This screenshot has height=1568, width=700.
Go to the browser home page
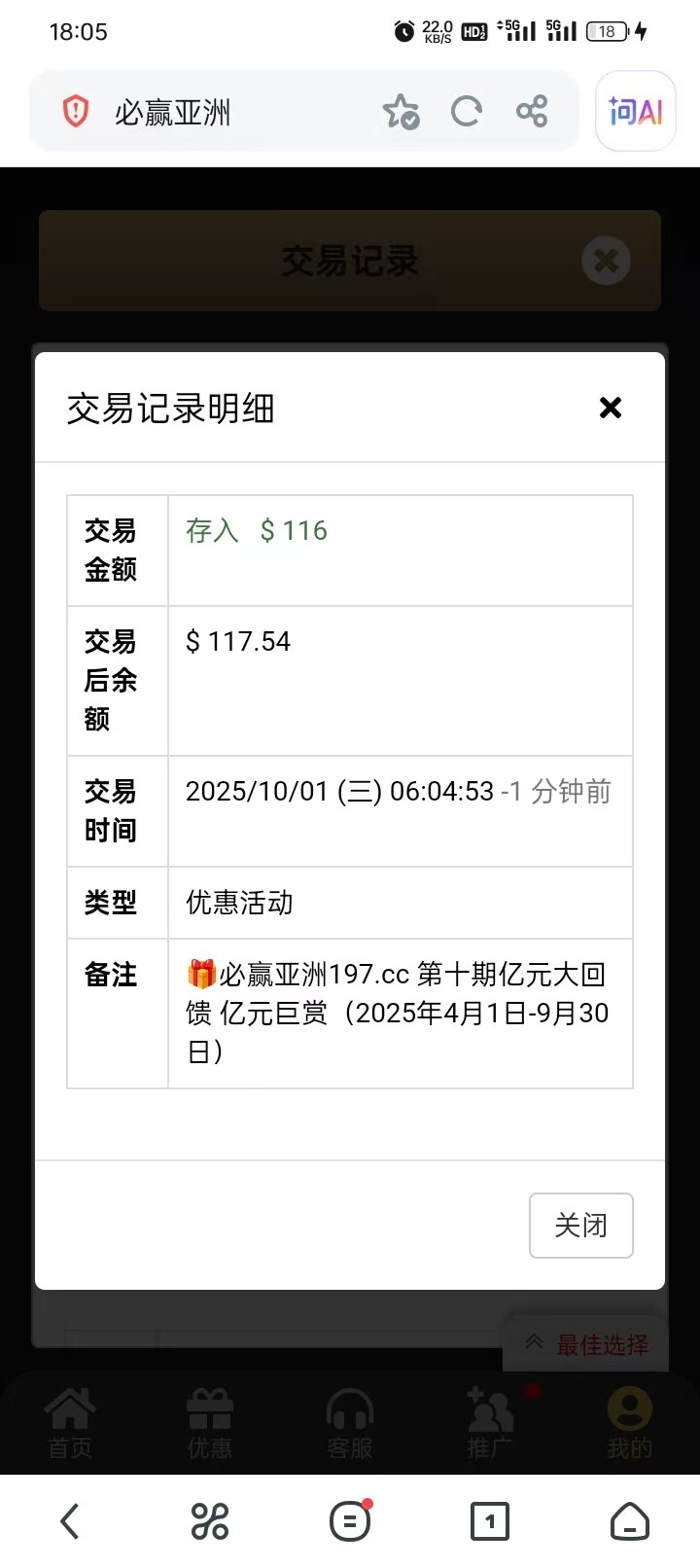(629, 1521)
